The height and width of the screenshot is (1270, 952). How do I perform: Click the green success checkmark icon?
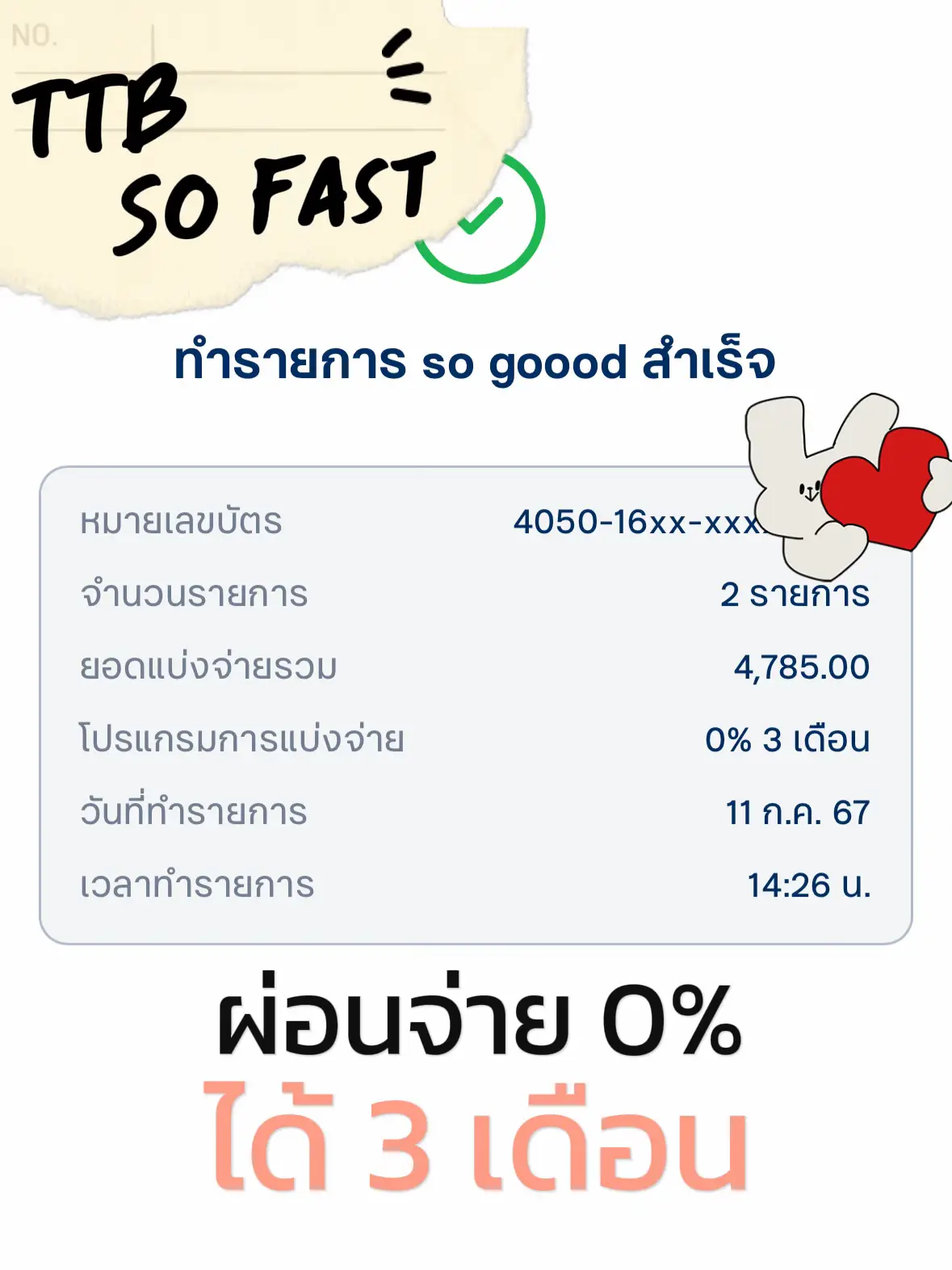480,219
